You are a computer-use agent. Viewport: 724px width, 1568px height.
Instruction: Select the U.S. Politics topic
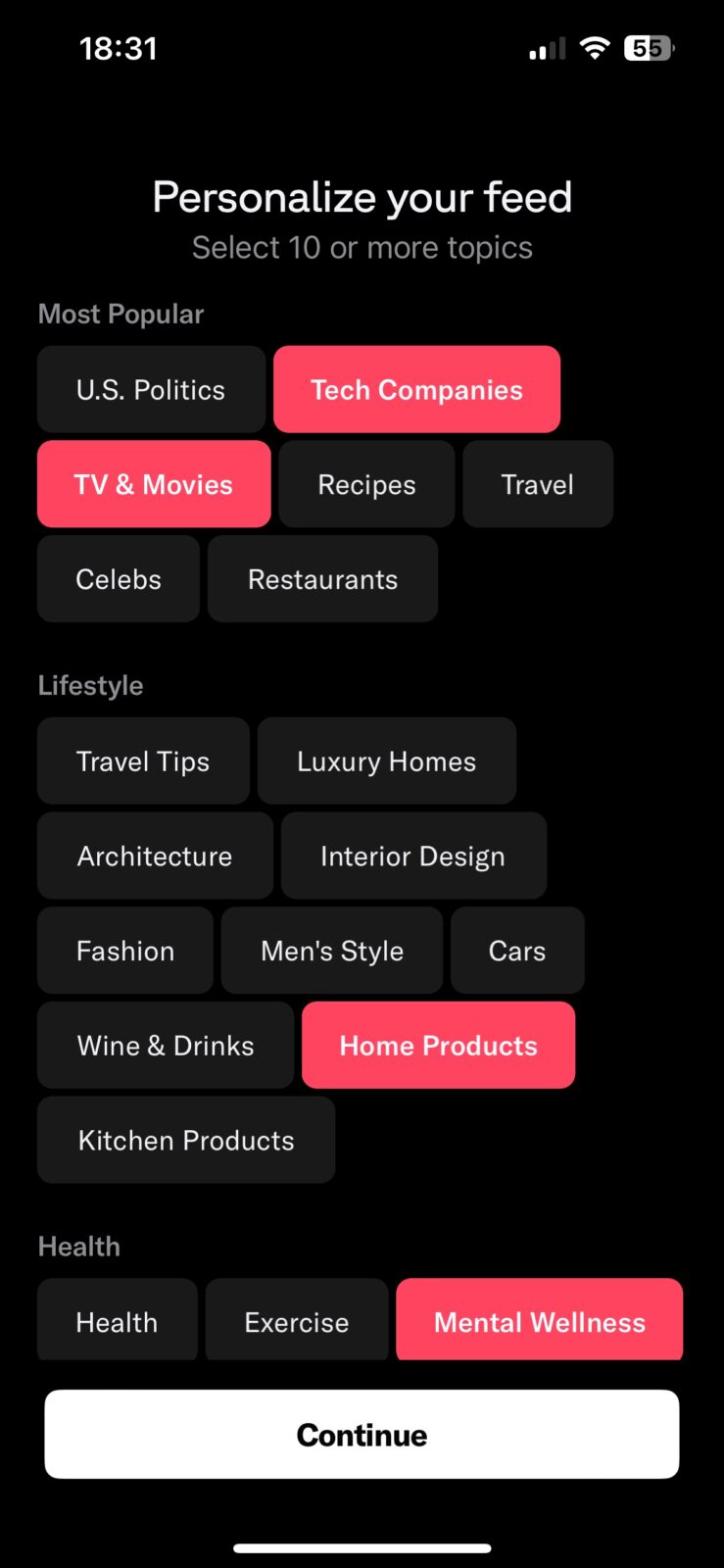click(151, 390)
